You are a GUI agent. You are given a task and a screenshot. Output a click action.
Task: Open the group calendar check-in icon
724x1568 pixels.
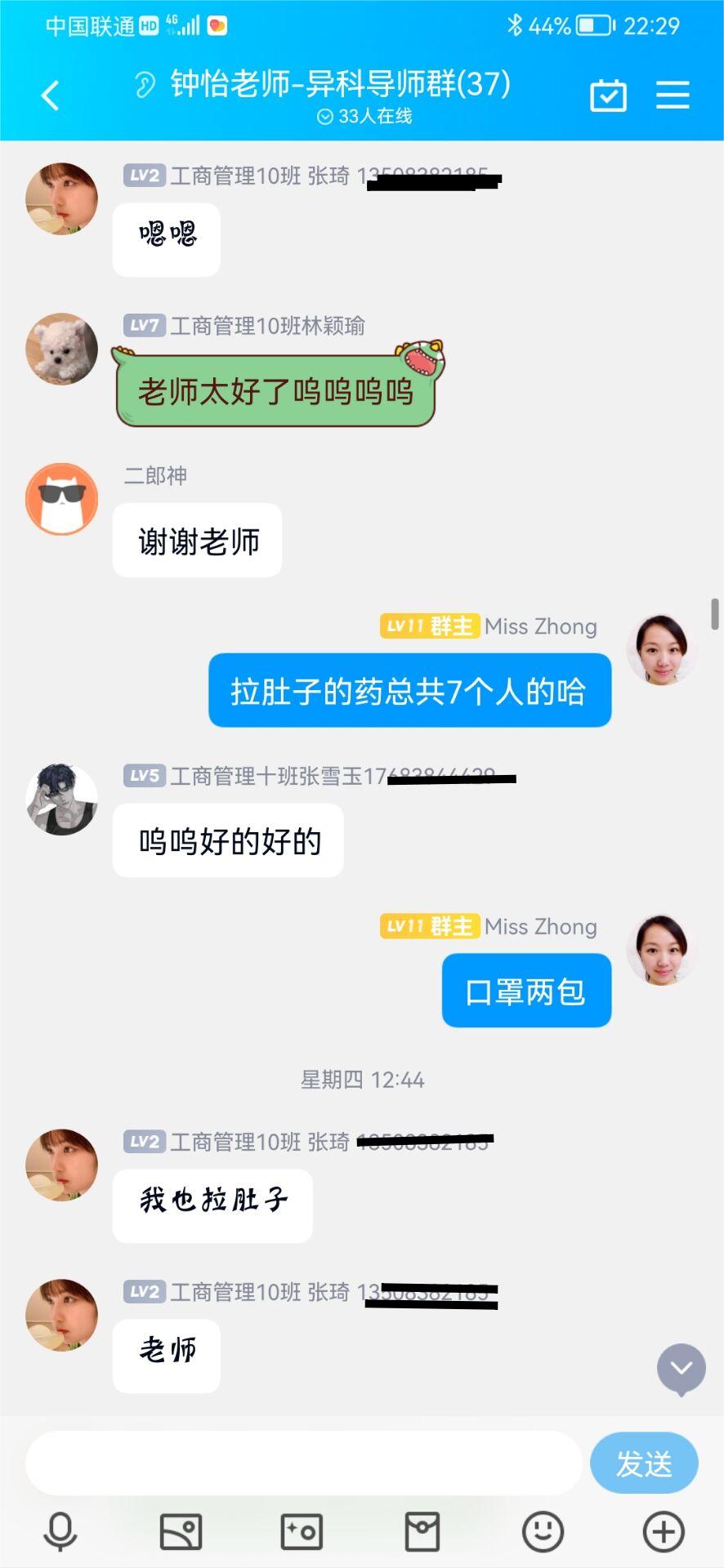(x=608, y=96)
